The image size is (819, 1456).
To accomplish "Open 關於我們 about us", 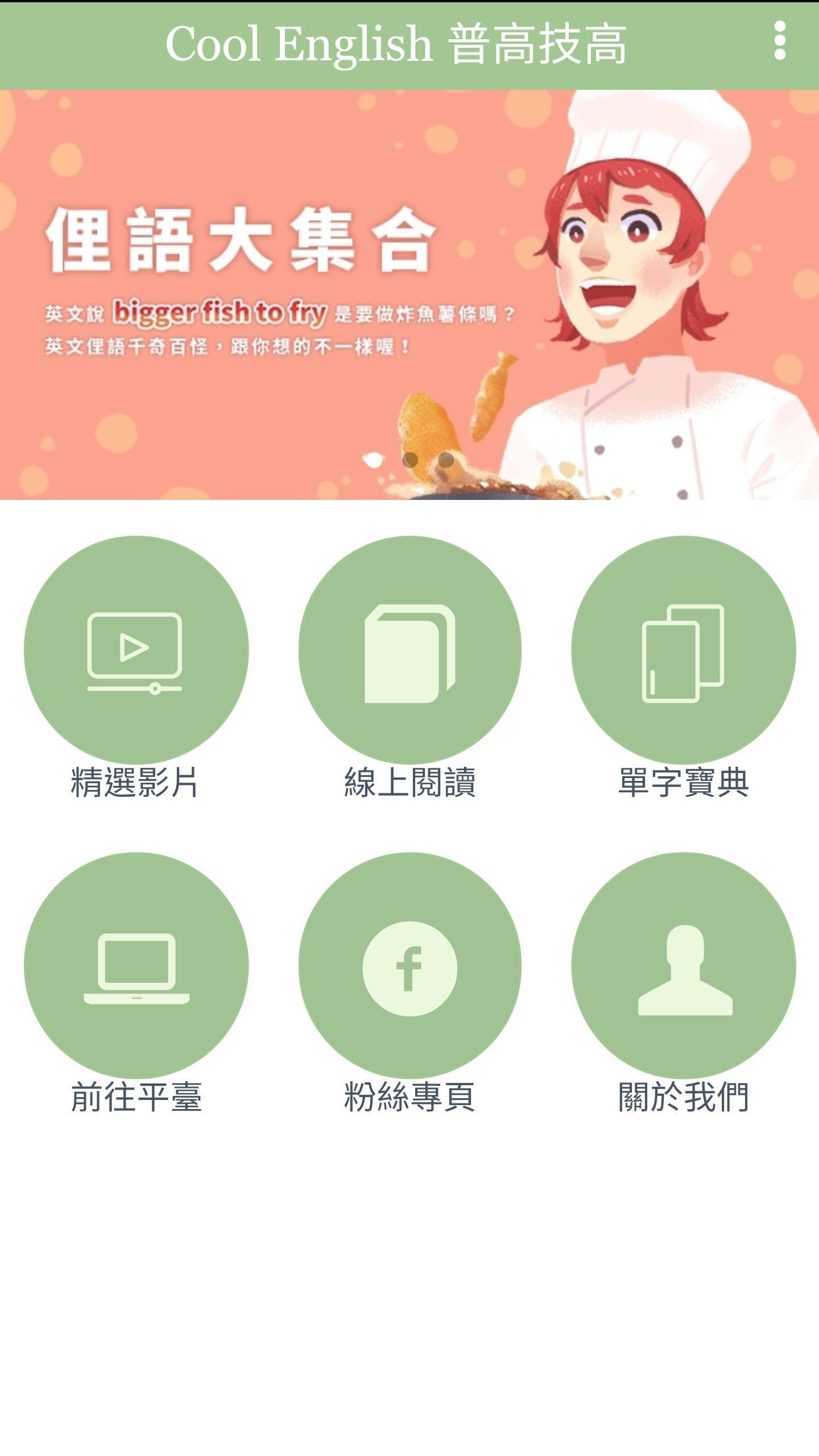I will point(683,966).
